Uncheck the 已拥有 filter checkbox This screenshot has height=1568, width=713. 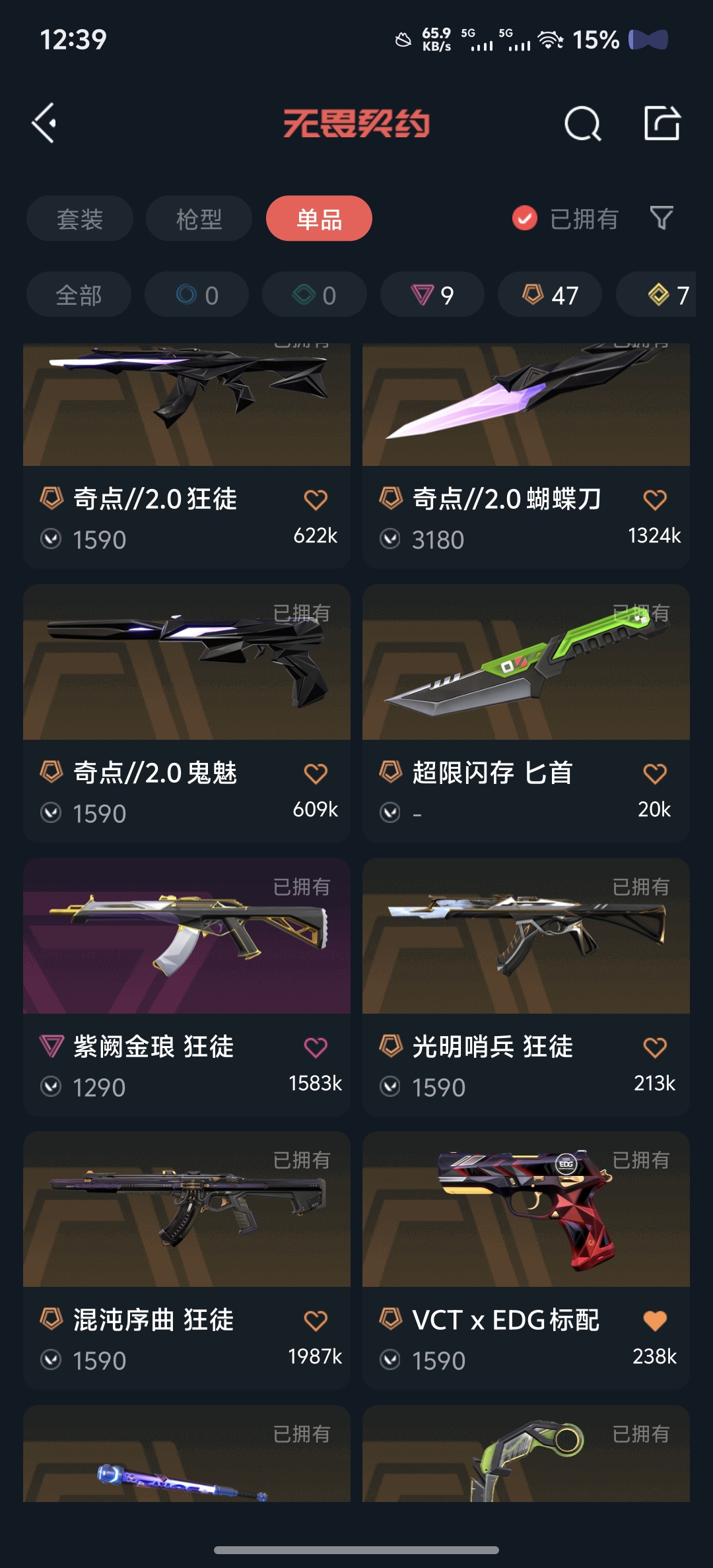[x=525, y=218]
